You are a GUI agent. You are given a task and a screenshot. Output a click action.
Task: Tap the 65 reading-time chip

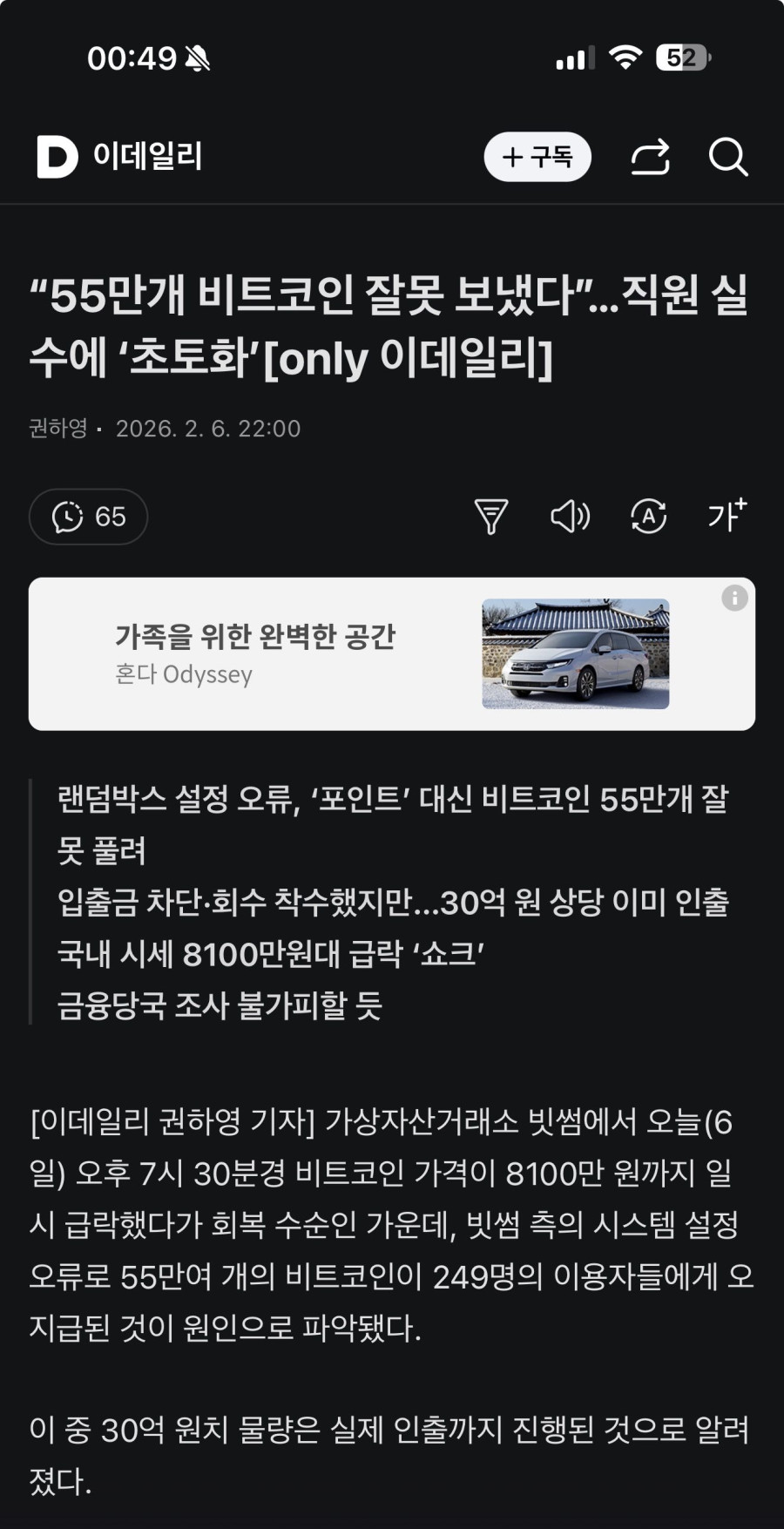88,517
